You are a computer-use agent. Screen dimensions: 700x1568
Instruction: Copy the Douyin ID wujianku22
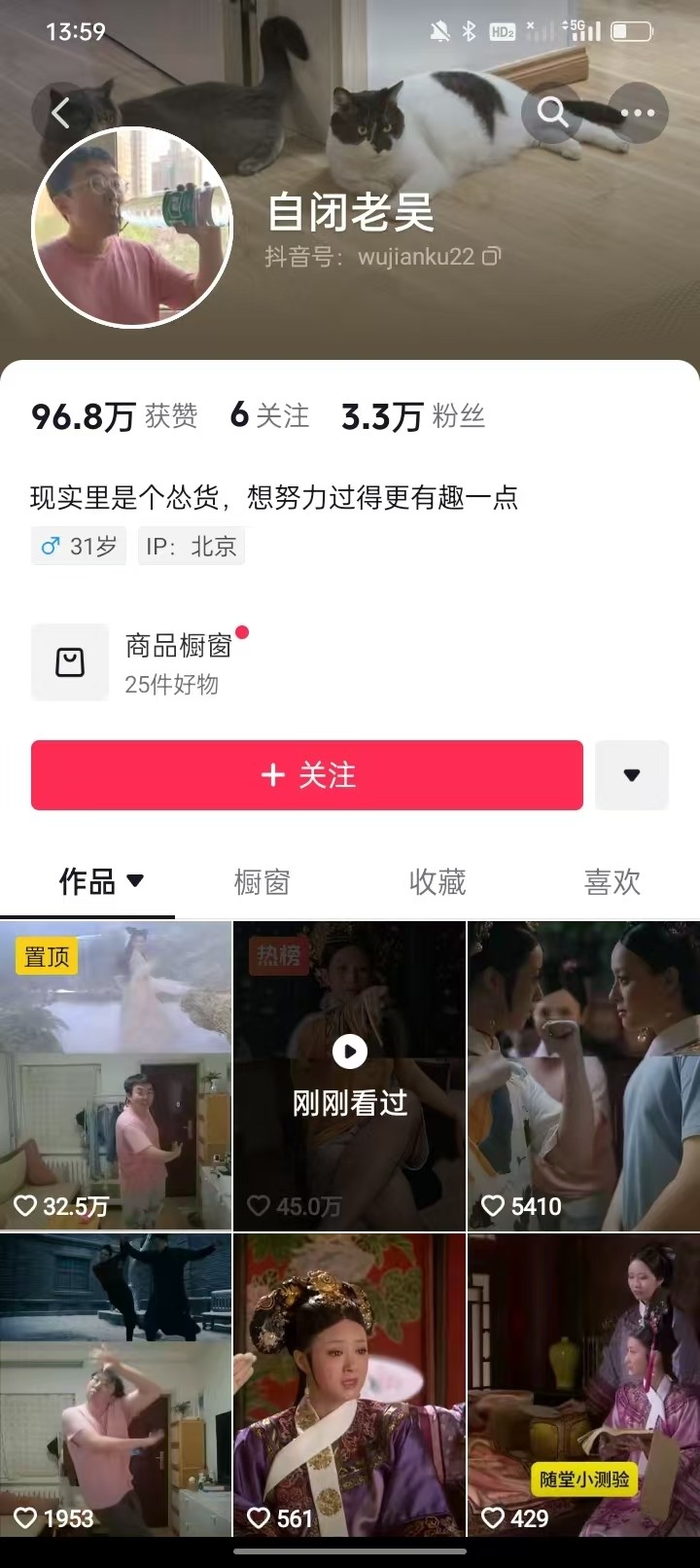point(492,257)
